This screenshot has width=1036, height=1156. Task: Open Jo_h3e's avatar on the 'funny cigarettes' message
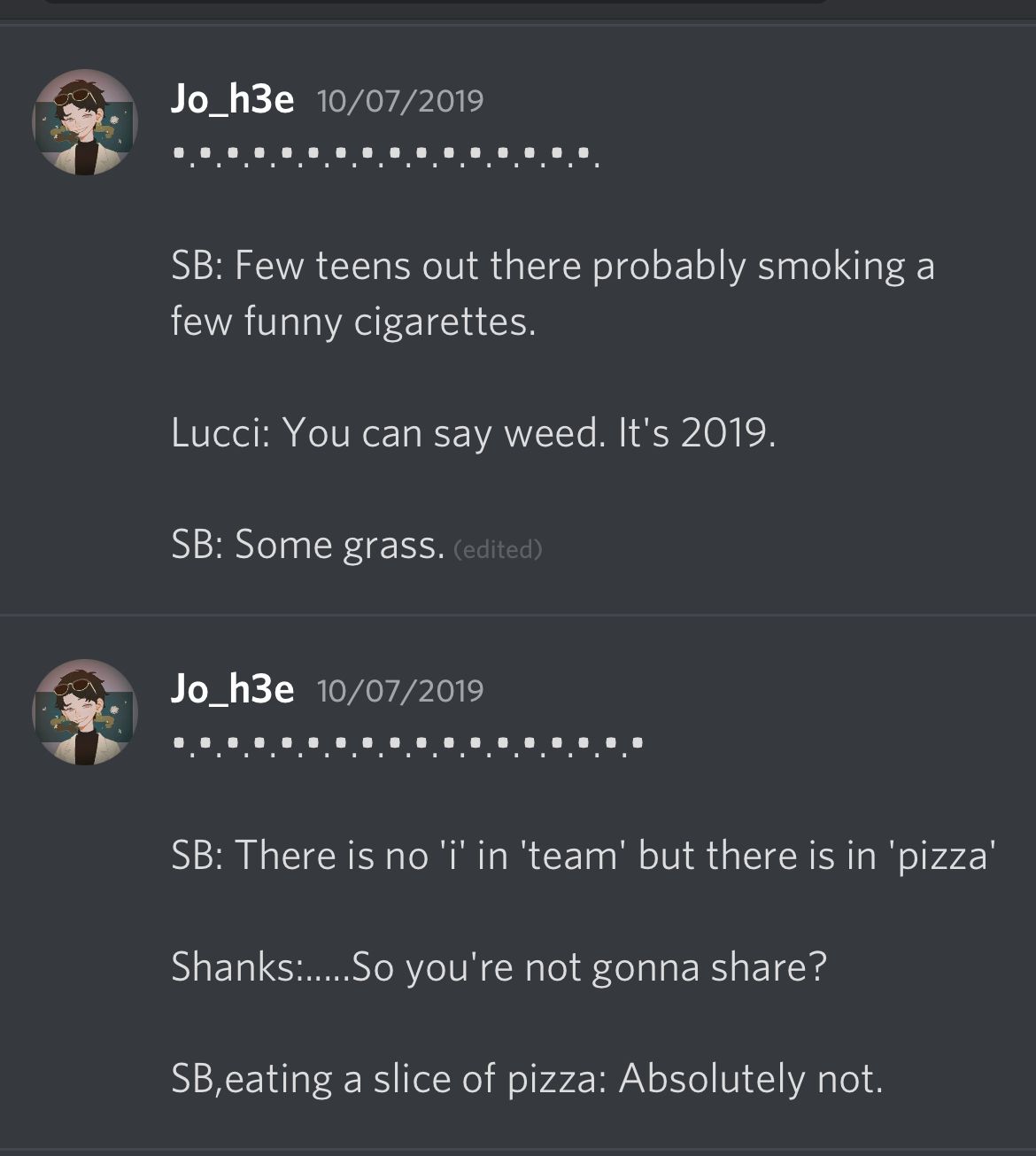pyautogui.click(x=85, y=122)
